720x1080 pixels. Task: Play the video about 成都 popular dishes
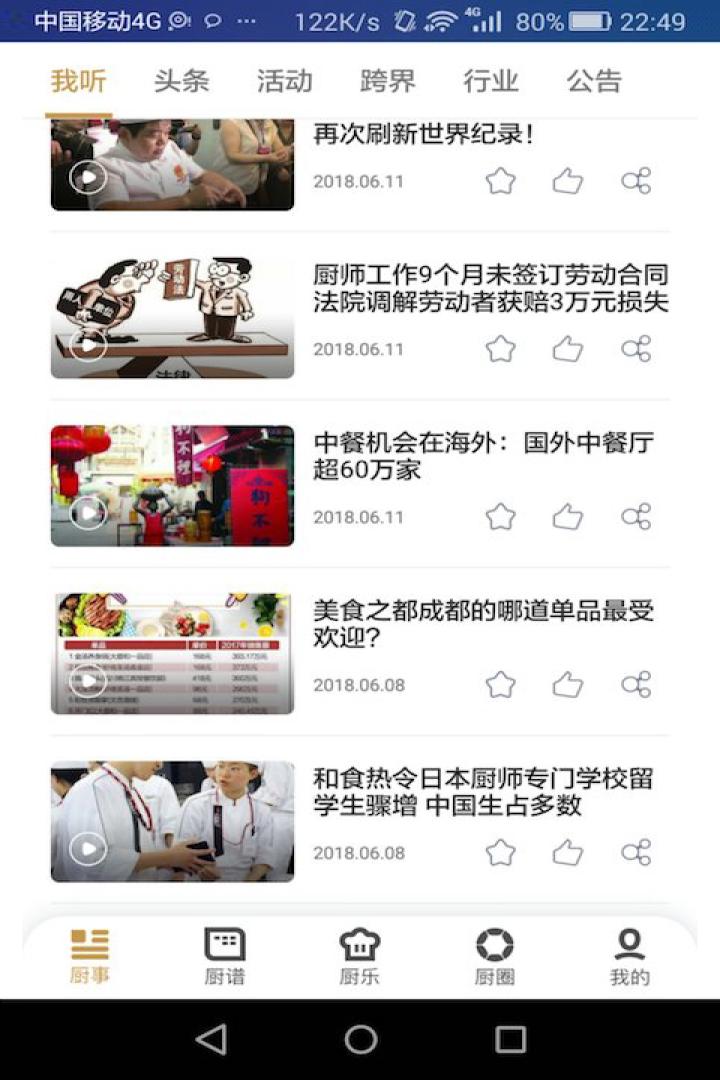click(88, 680)
